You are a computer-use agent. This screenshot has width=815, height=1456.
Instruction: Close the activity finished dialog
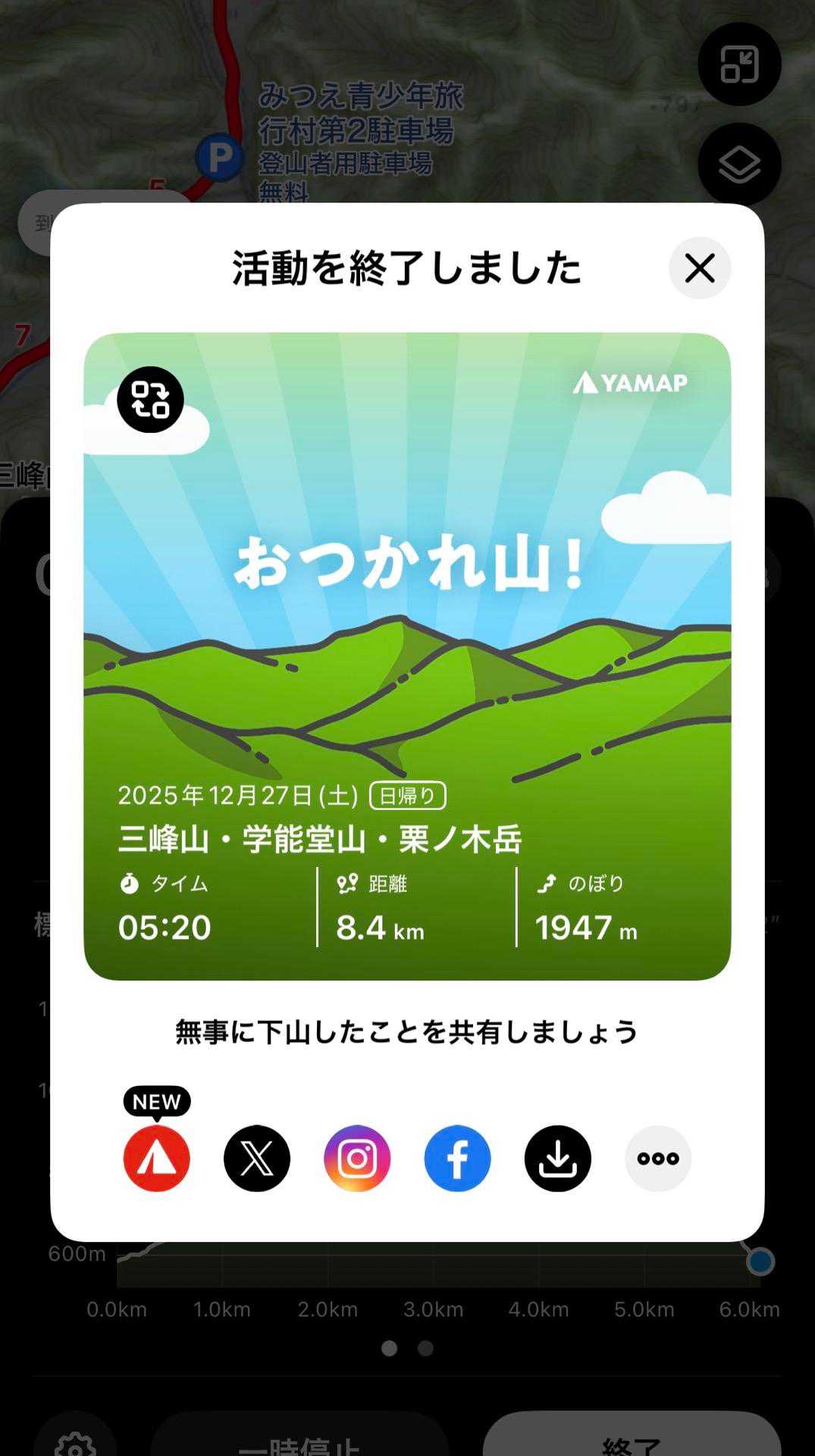tap(699, 268)
